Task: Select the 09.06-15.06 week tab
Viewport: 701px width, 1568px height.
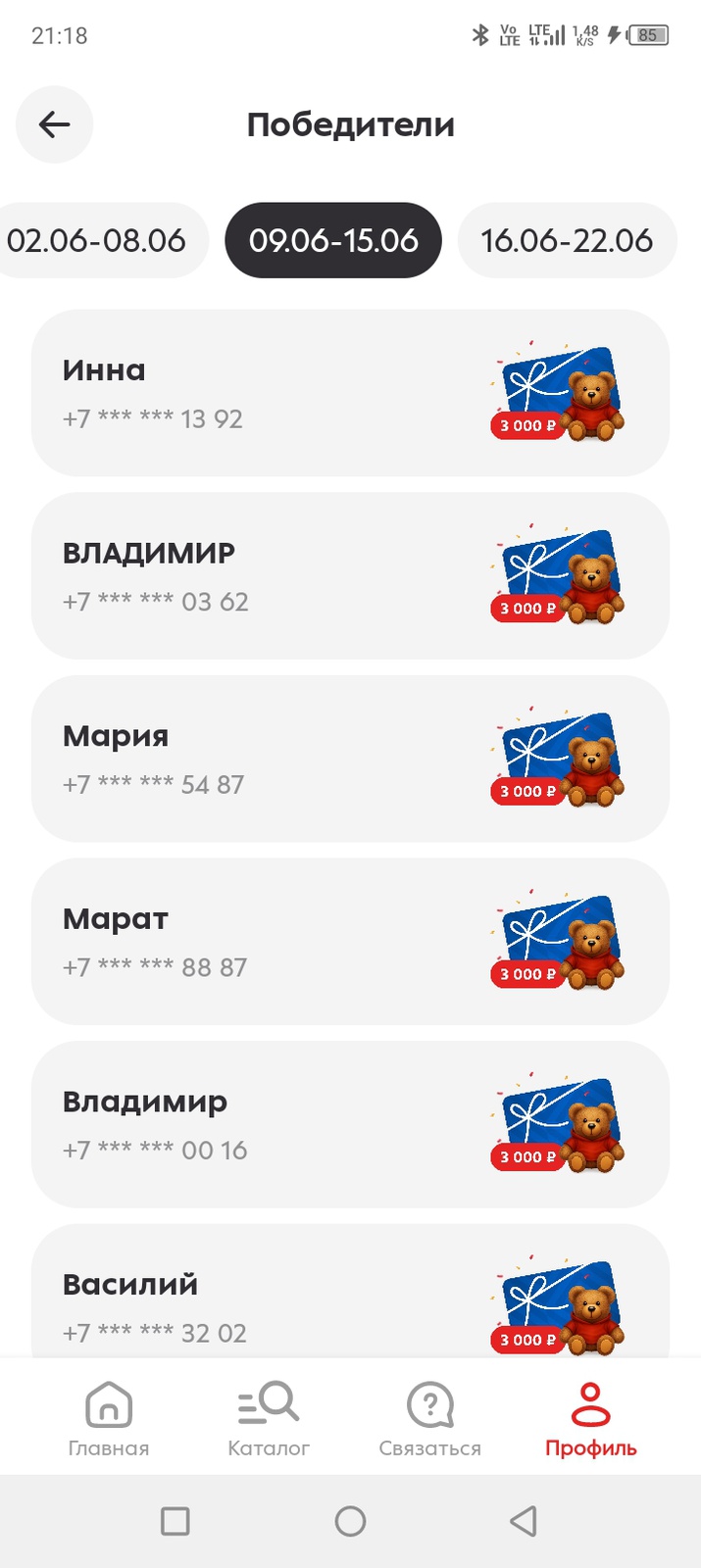Action: [x=333, y=241]
